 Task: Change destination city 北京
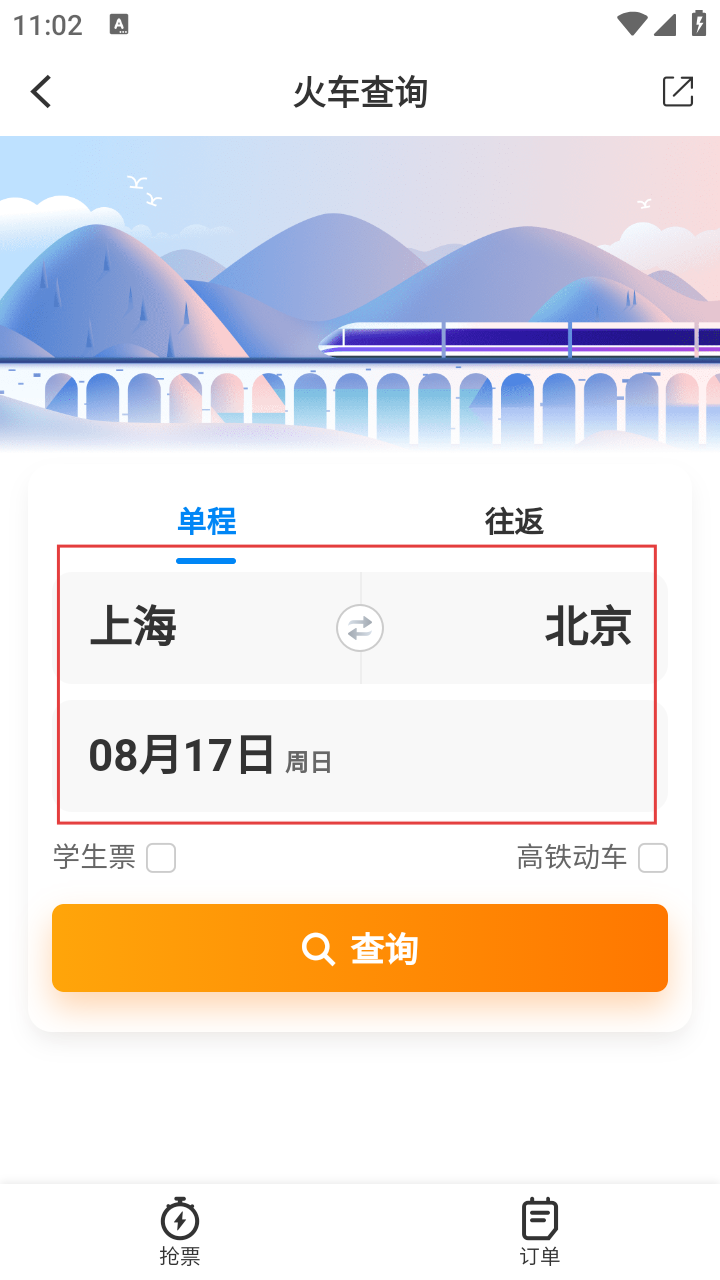pos(588,628)
